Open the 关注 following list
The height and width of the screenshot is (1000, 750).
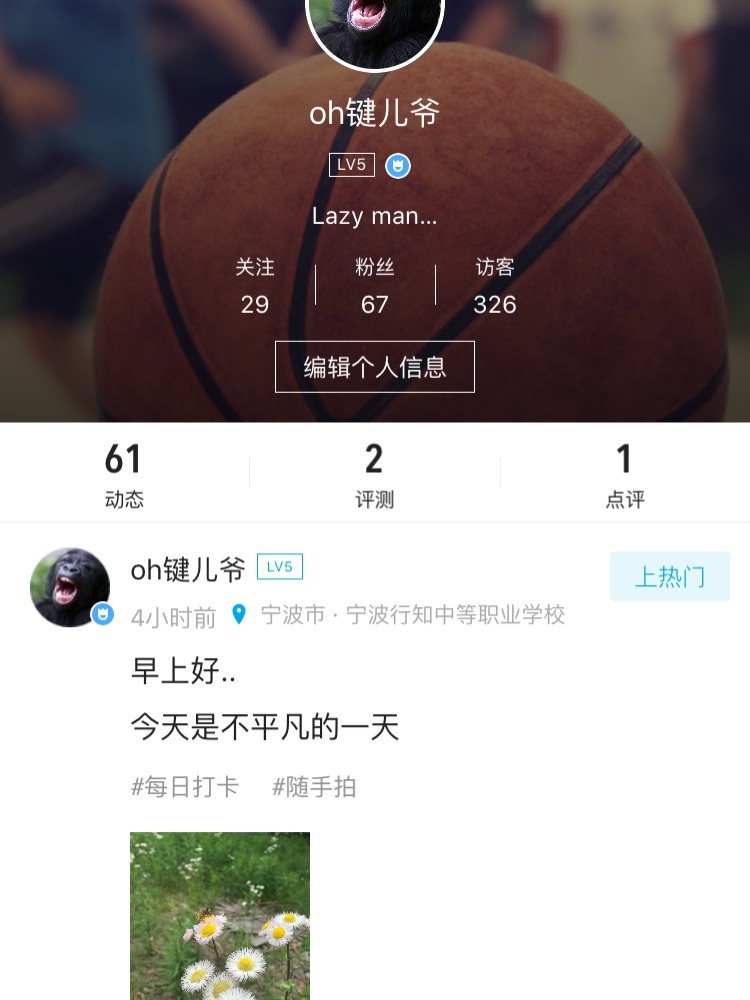click(x=255, y=286)
